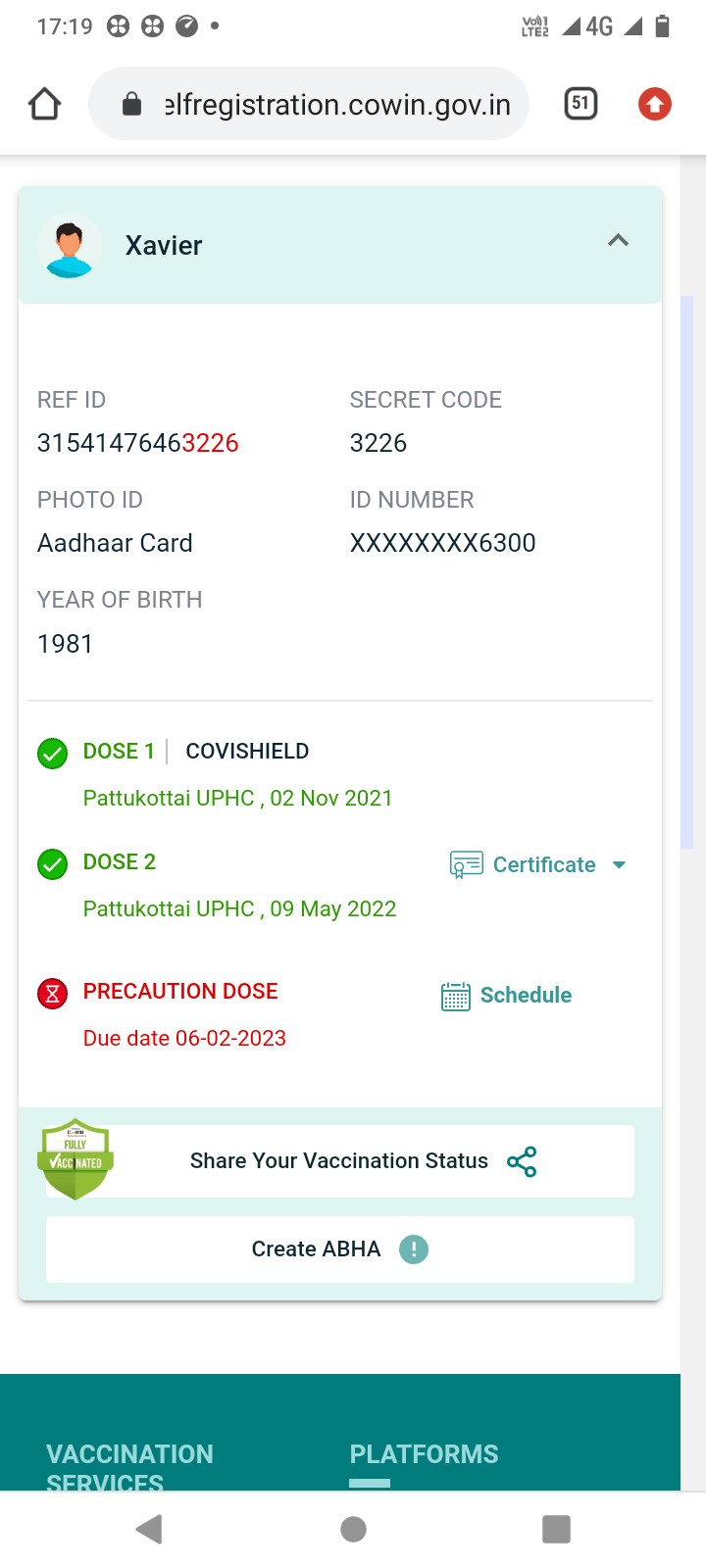706x1568 pixels.
Task: Tap the red browser update icon
Action: 654,104
